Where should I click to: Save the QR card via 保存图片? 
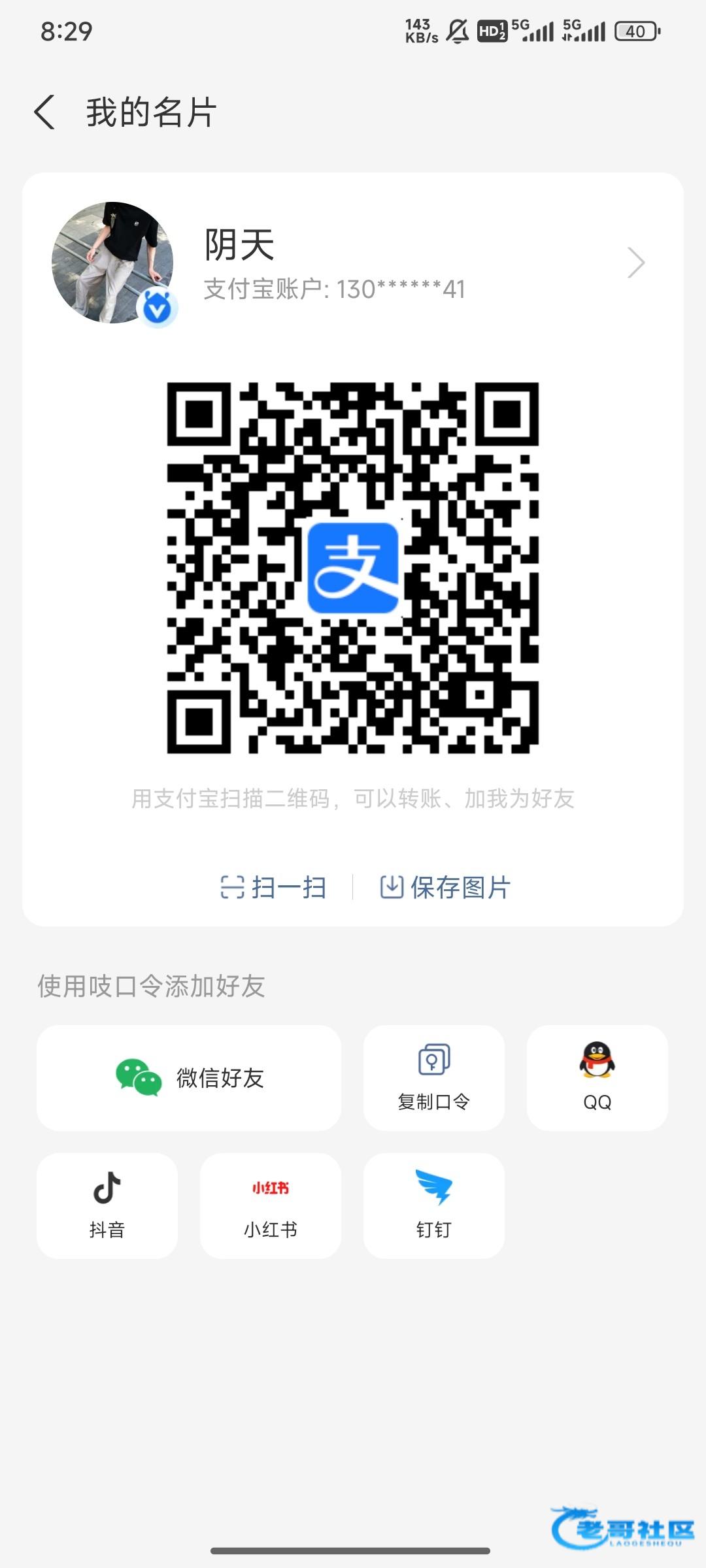445,887
